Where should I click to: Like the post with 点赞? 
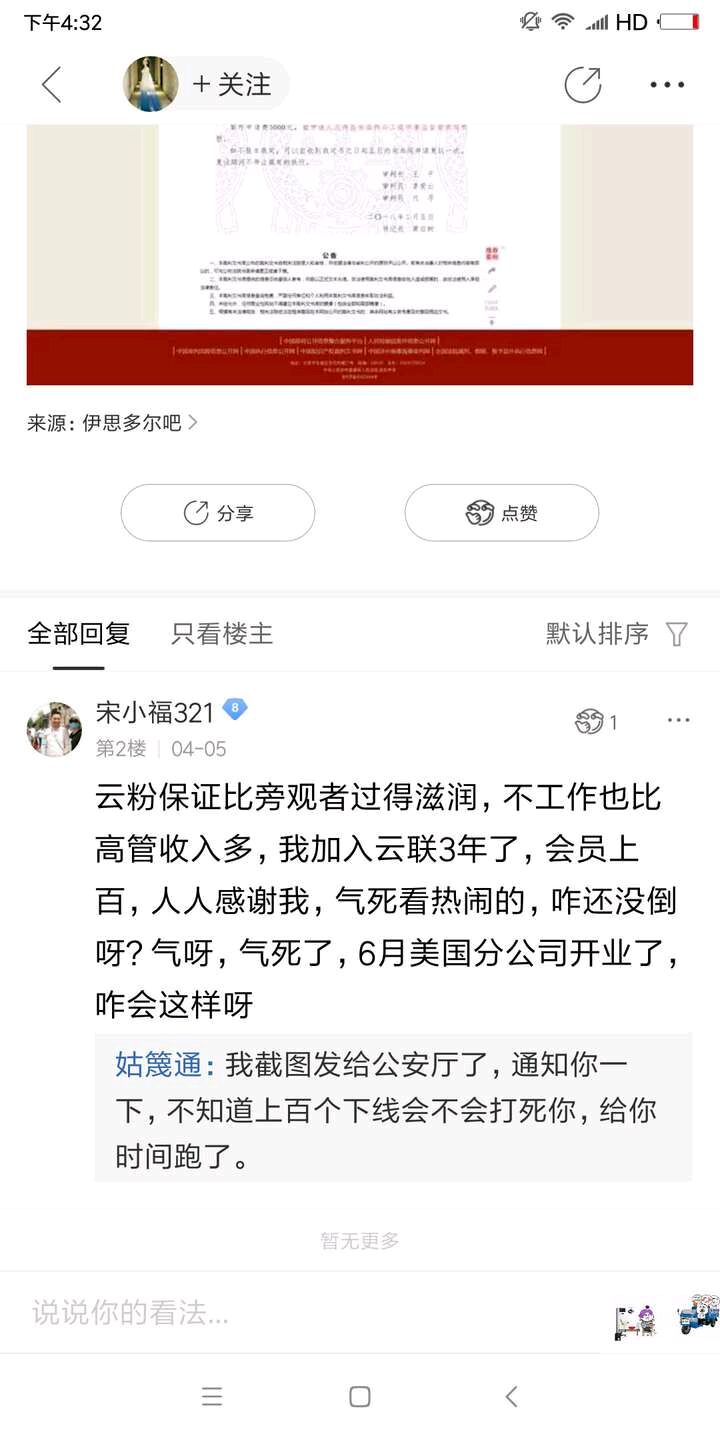click(501, 513)
